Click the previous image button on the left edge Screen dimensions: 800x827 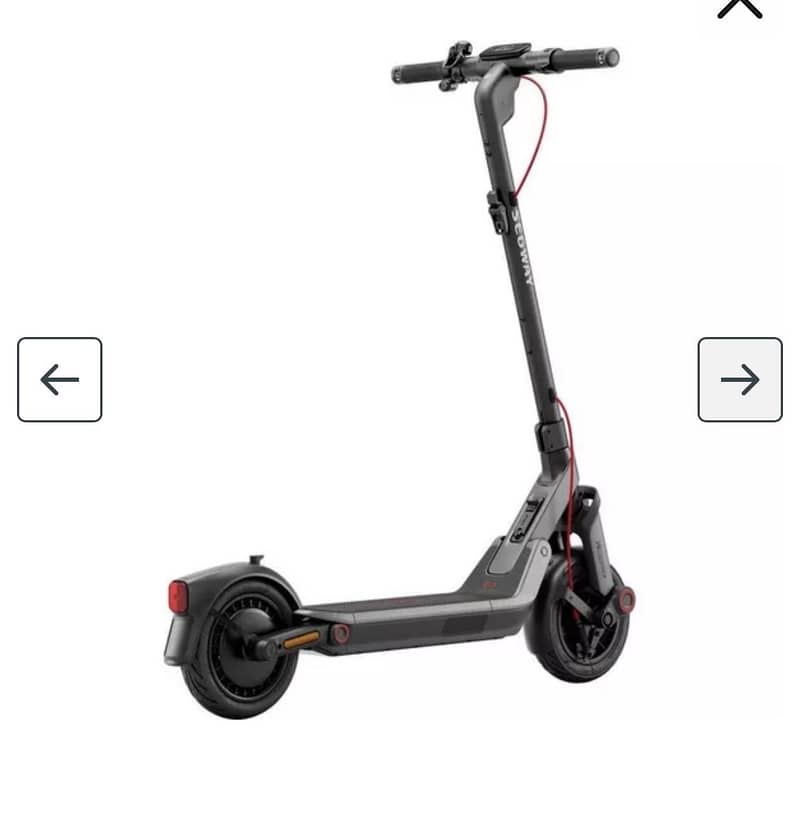(59, 379)
